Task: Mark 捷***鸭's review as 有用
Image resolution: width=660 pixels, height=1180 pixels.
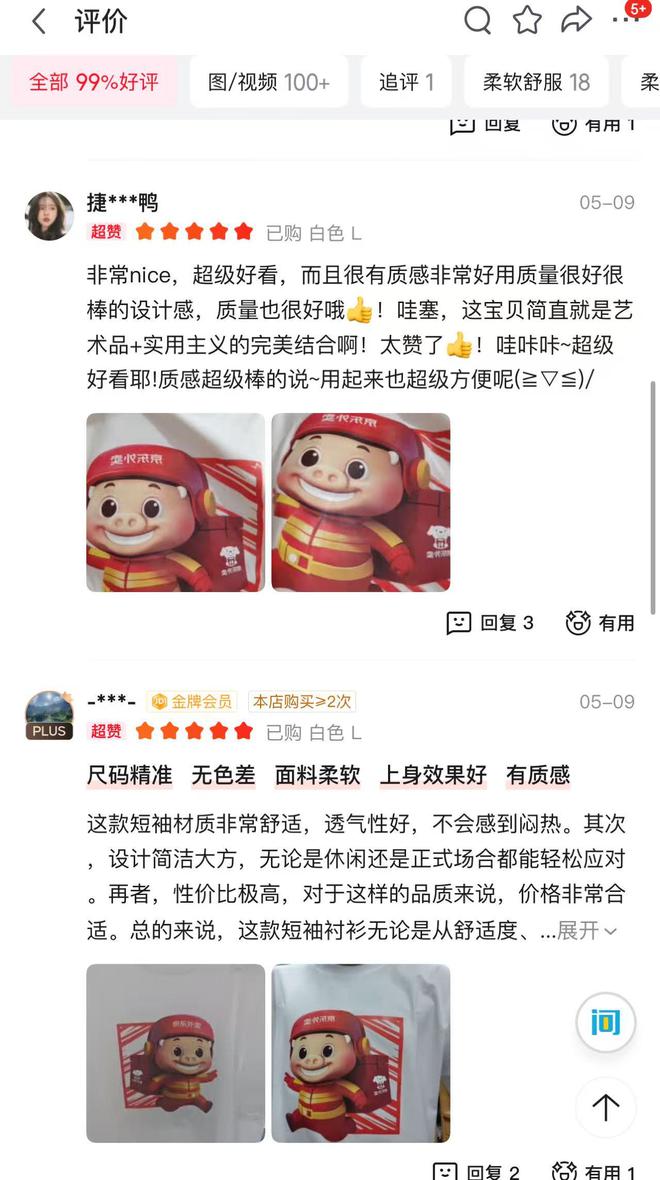Action: [600, 623]
